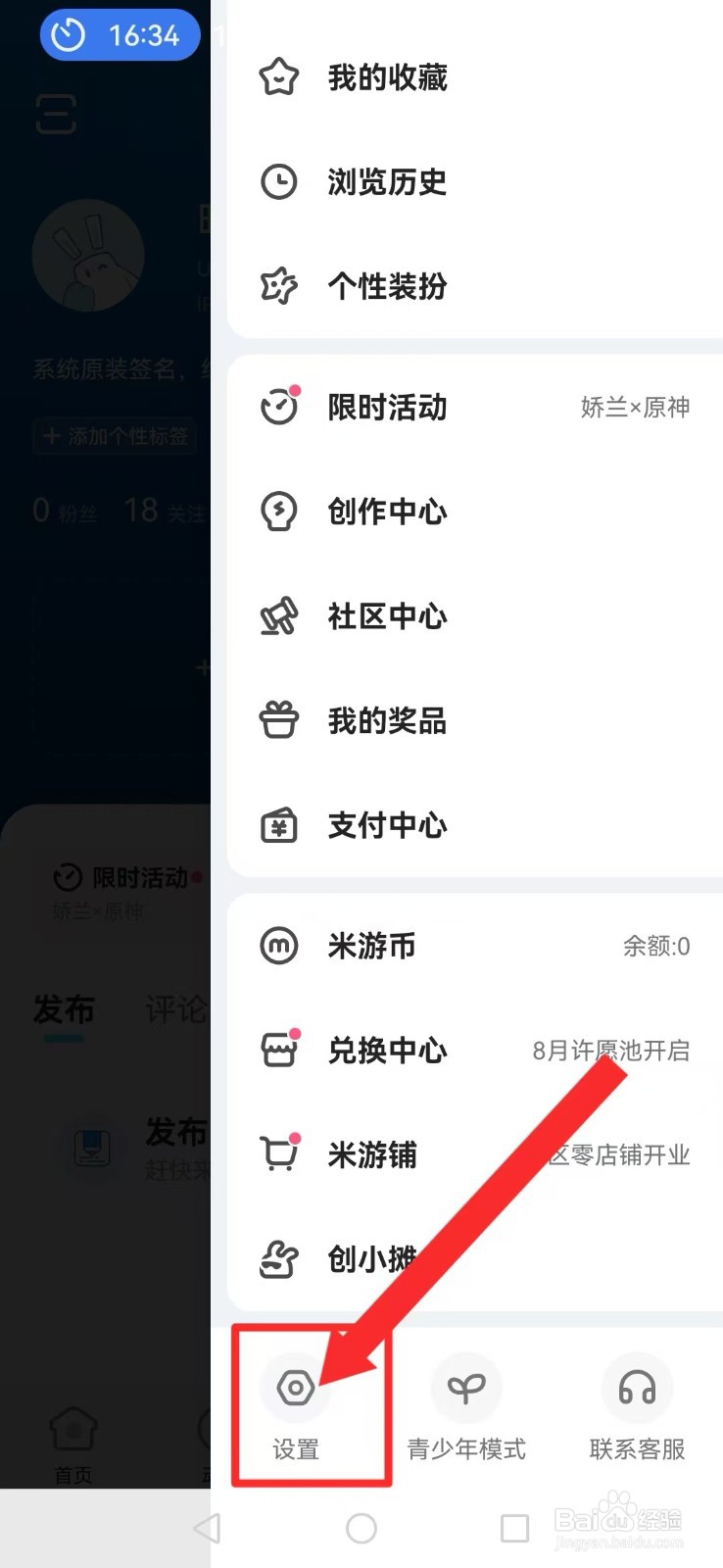723x1568 pixels.
Task: Open 兑换中心 via the cake icon
Action: (x=279, y=1050)
